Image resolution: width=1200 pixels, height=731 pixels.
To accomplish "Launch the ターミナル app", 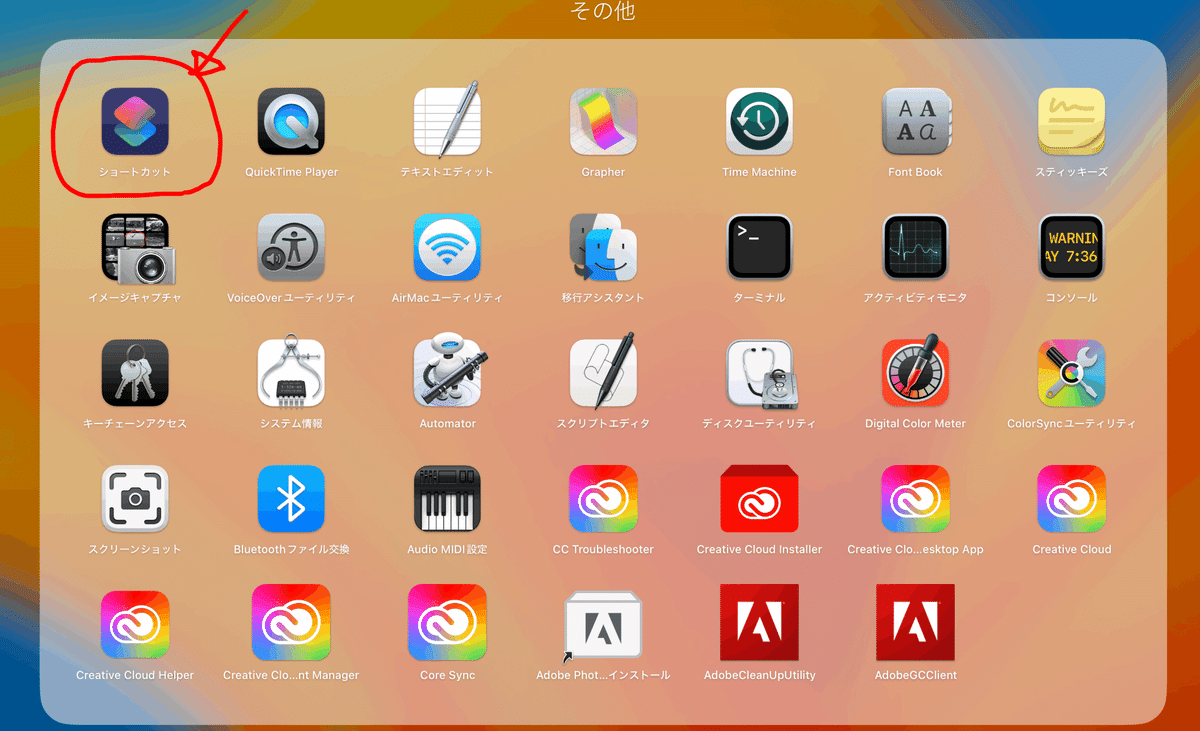I will [759, 248].
